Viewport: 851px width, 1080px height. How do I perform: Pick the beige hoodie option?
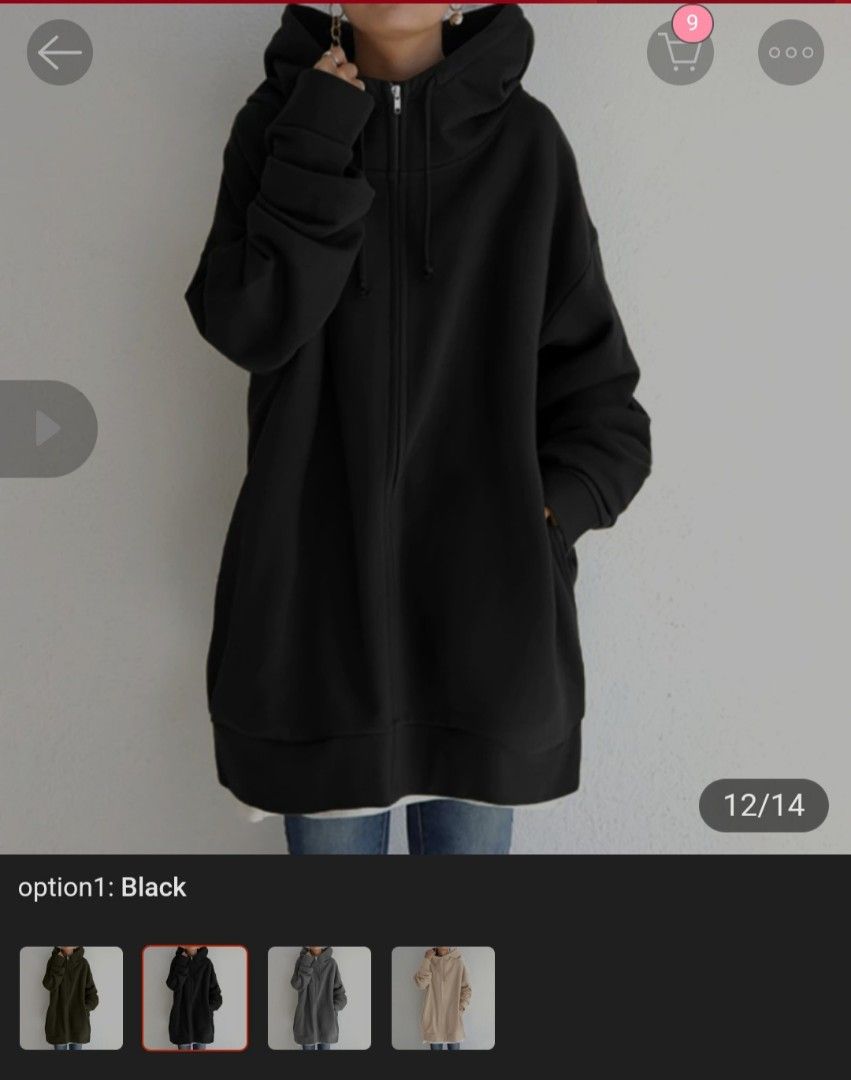[x=443, y=998]
